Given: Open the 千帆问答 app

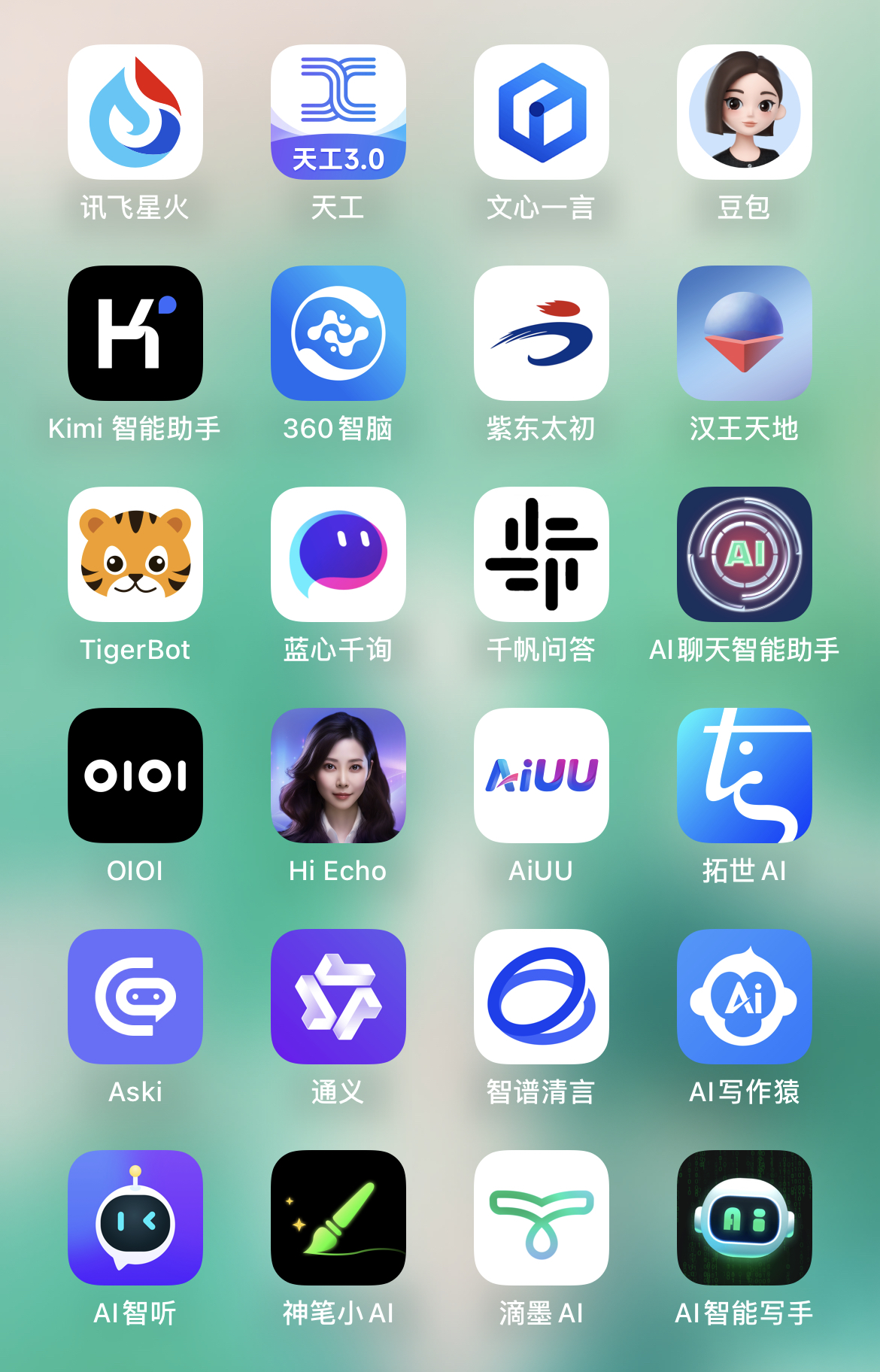Looking at the screenshot, I should 542,554.
